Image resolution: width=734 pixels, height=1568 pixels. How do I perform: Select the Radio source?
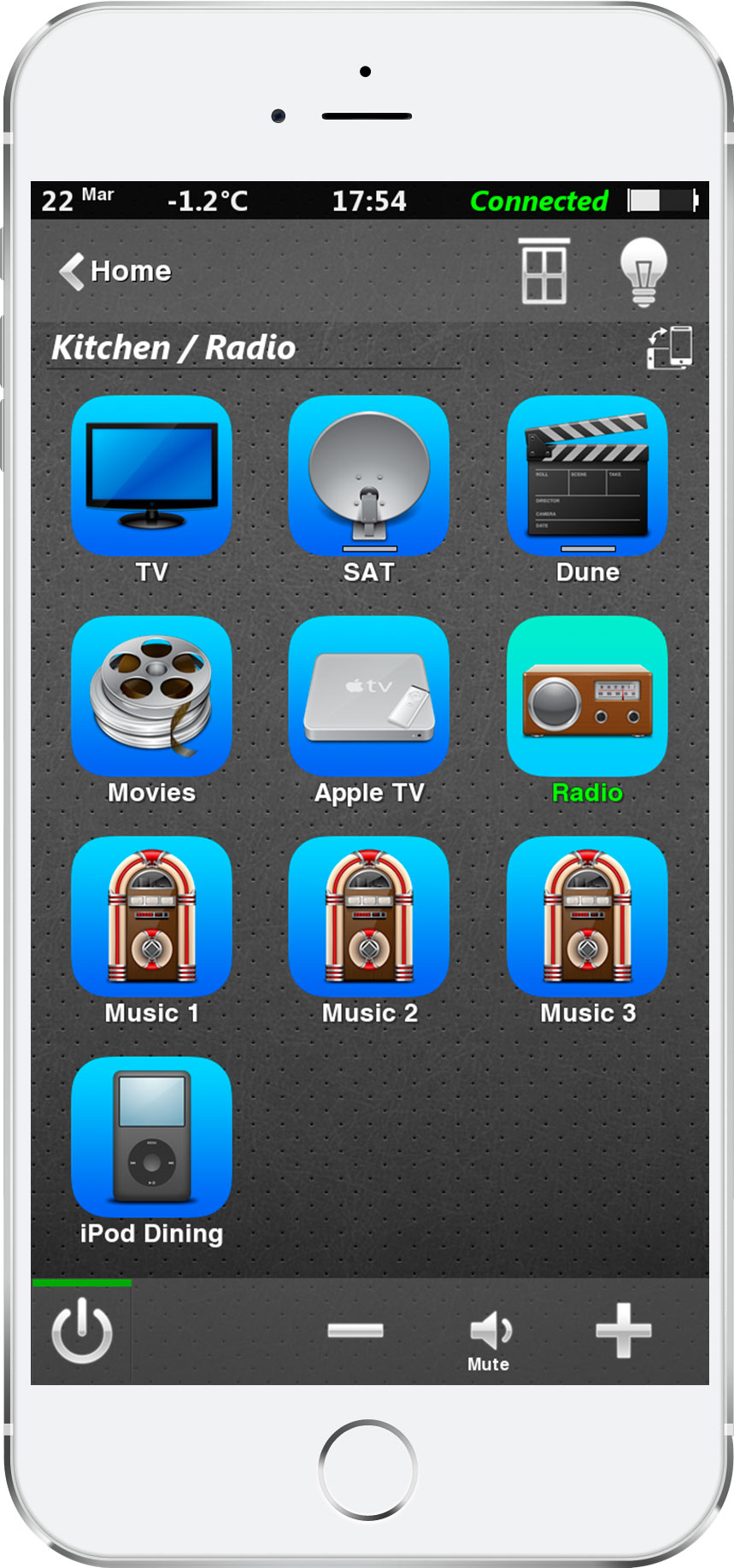[x=587, y=697]
